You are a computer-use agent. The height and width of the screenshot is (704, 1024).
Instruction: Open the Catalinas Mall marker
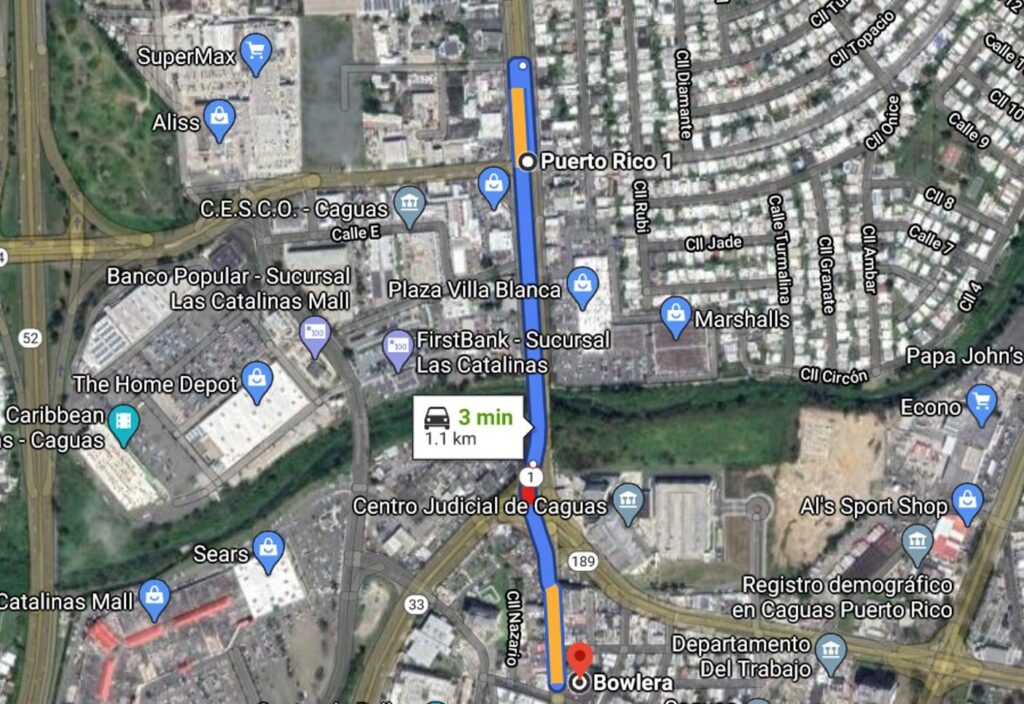[155, 600]
